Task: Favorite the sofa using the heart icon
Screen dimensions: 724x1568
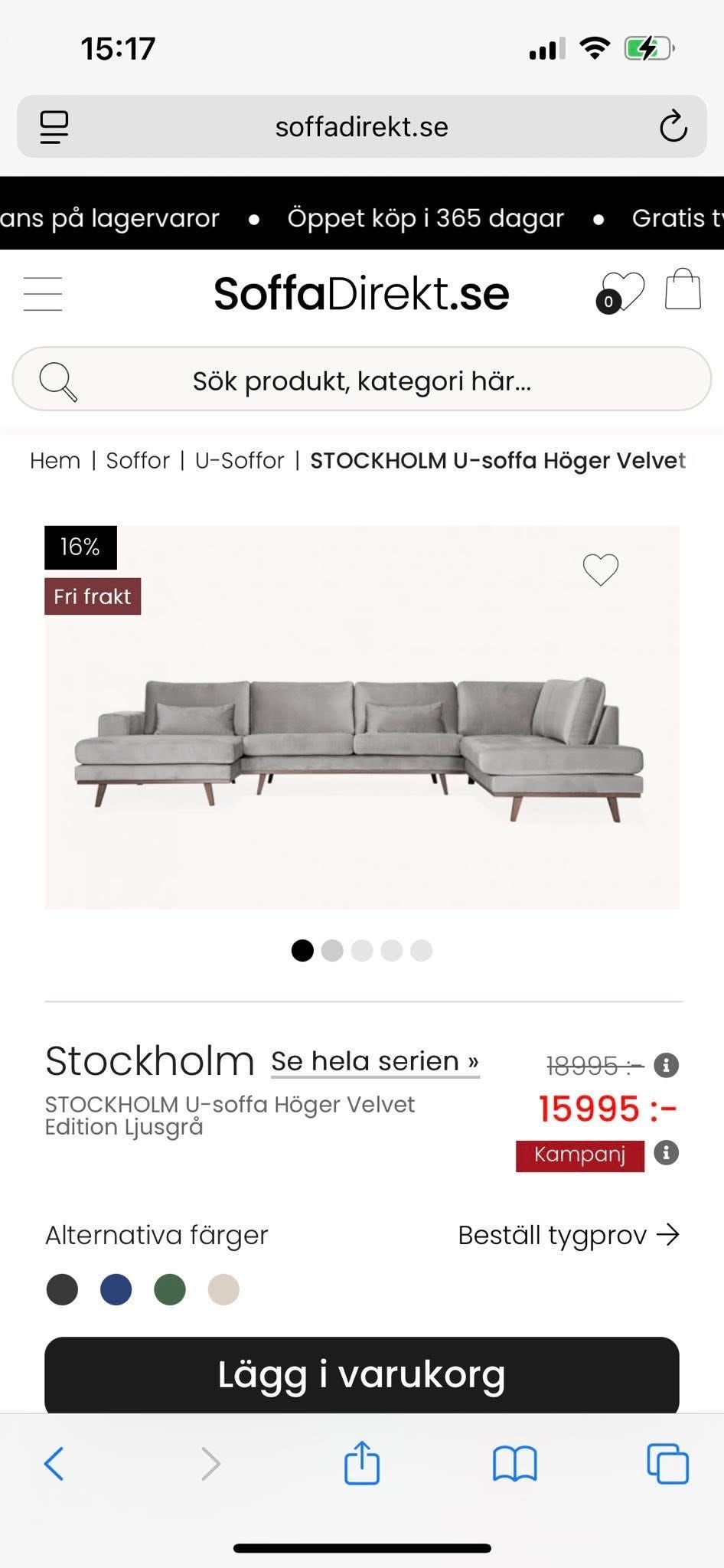Action: tap(602, 570)
